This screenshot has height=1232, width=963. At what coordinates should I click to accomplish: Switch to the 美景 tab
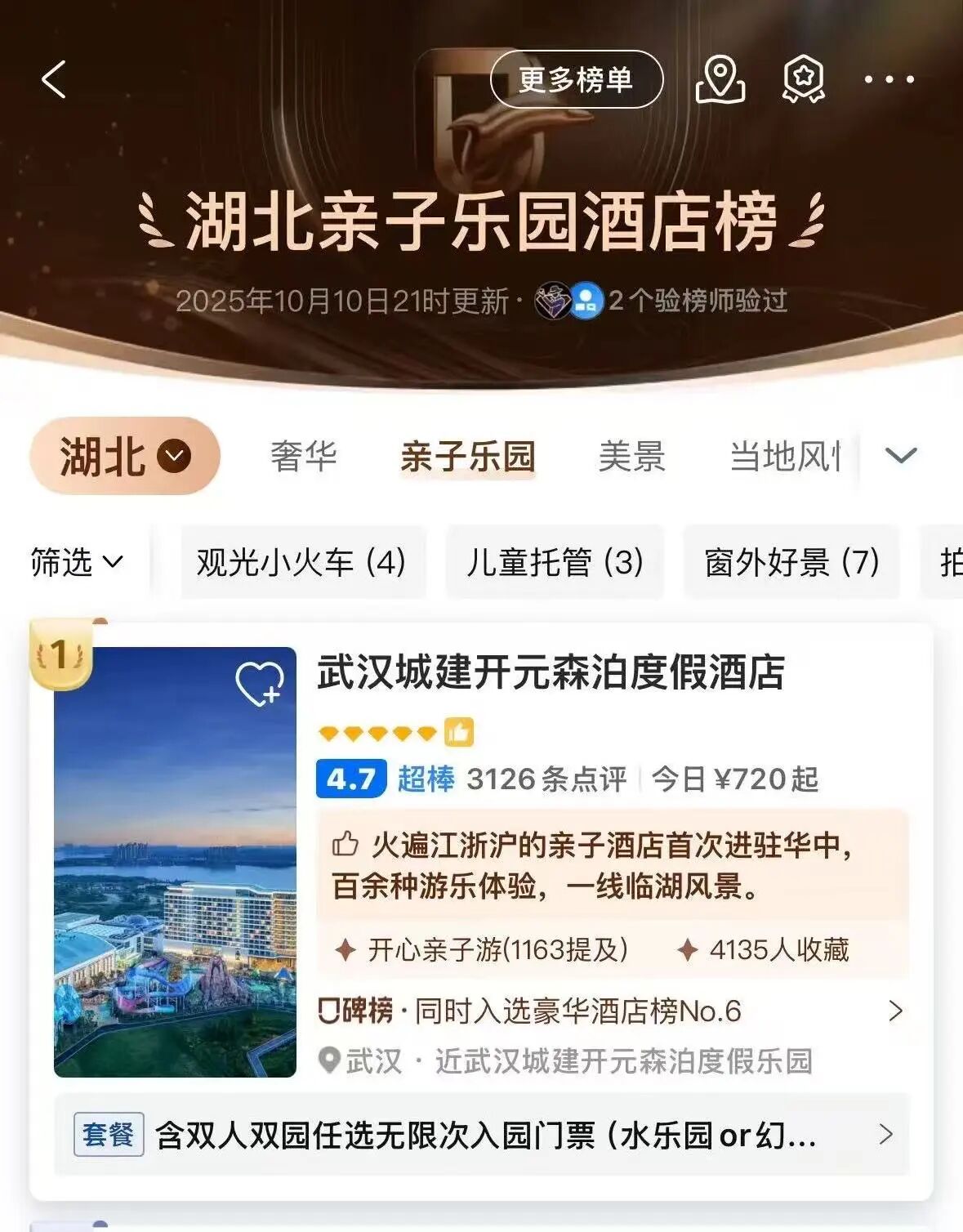point(631,456)
